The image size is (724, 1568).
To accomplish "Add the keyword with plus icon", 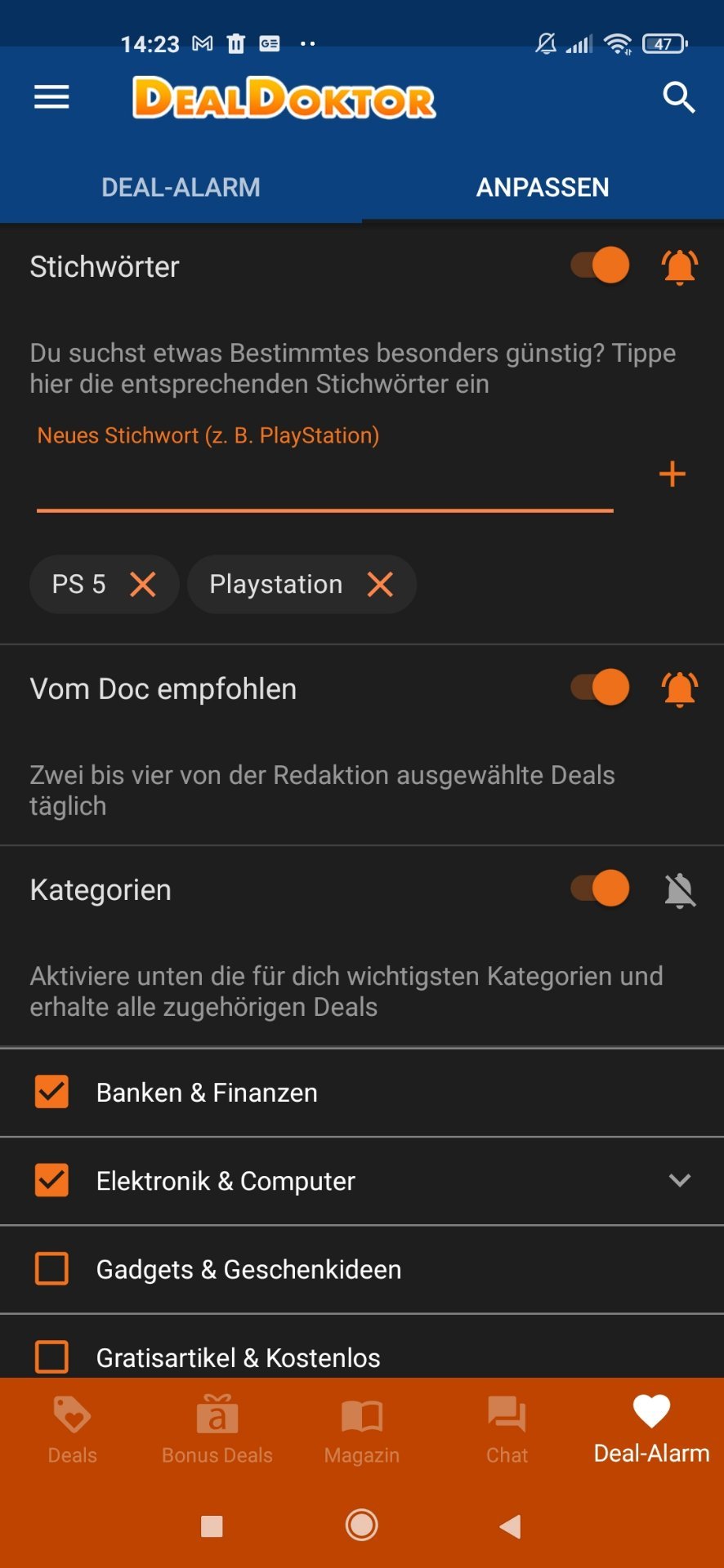I will [673, 474].
